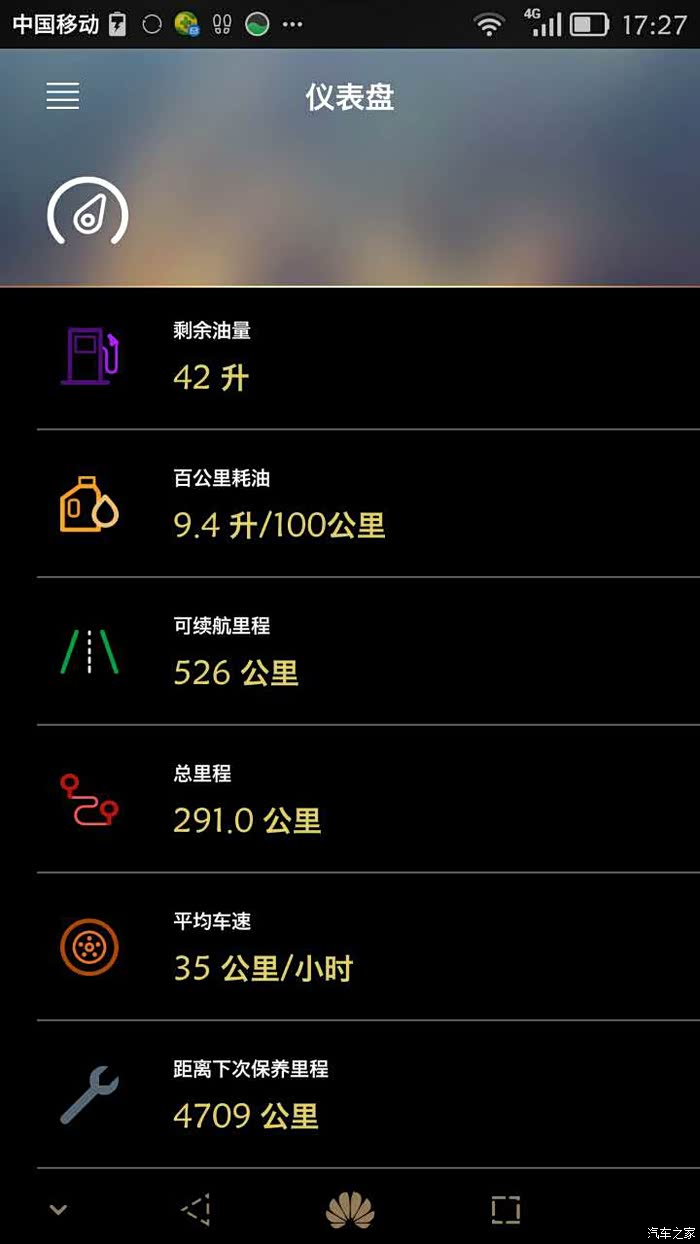Go back using the system back button

(x=196, y=1210)
